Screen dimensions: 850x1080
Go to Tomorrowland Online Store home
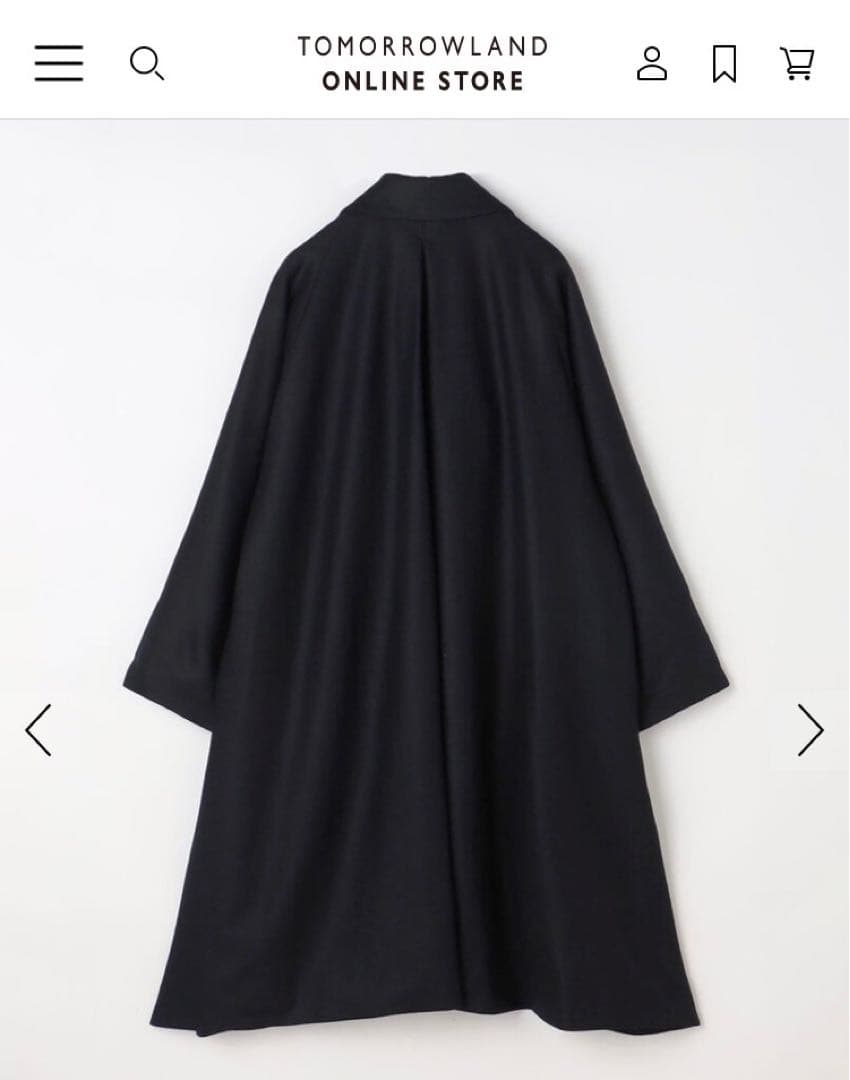point(423,63)
